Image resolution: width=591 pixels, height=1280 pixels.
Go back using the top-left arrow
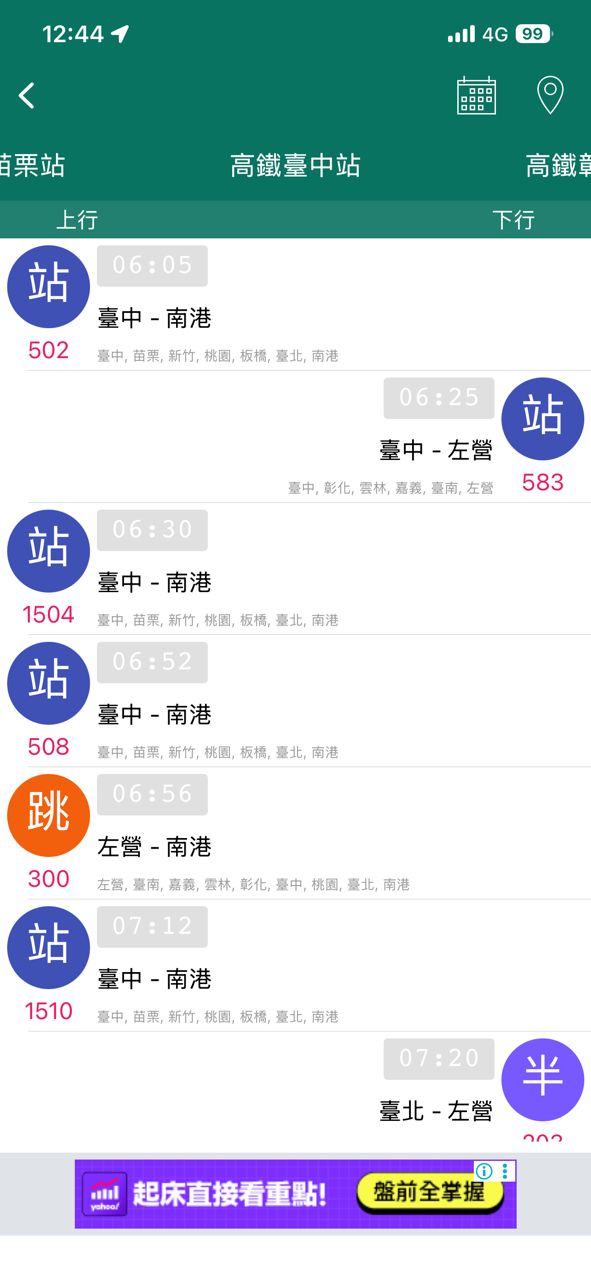(x=27, y=95)
